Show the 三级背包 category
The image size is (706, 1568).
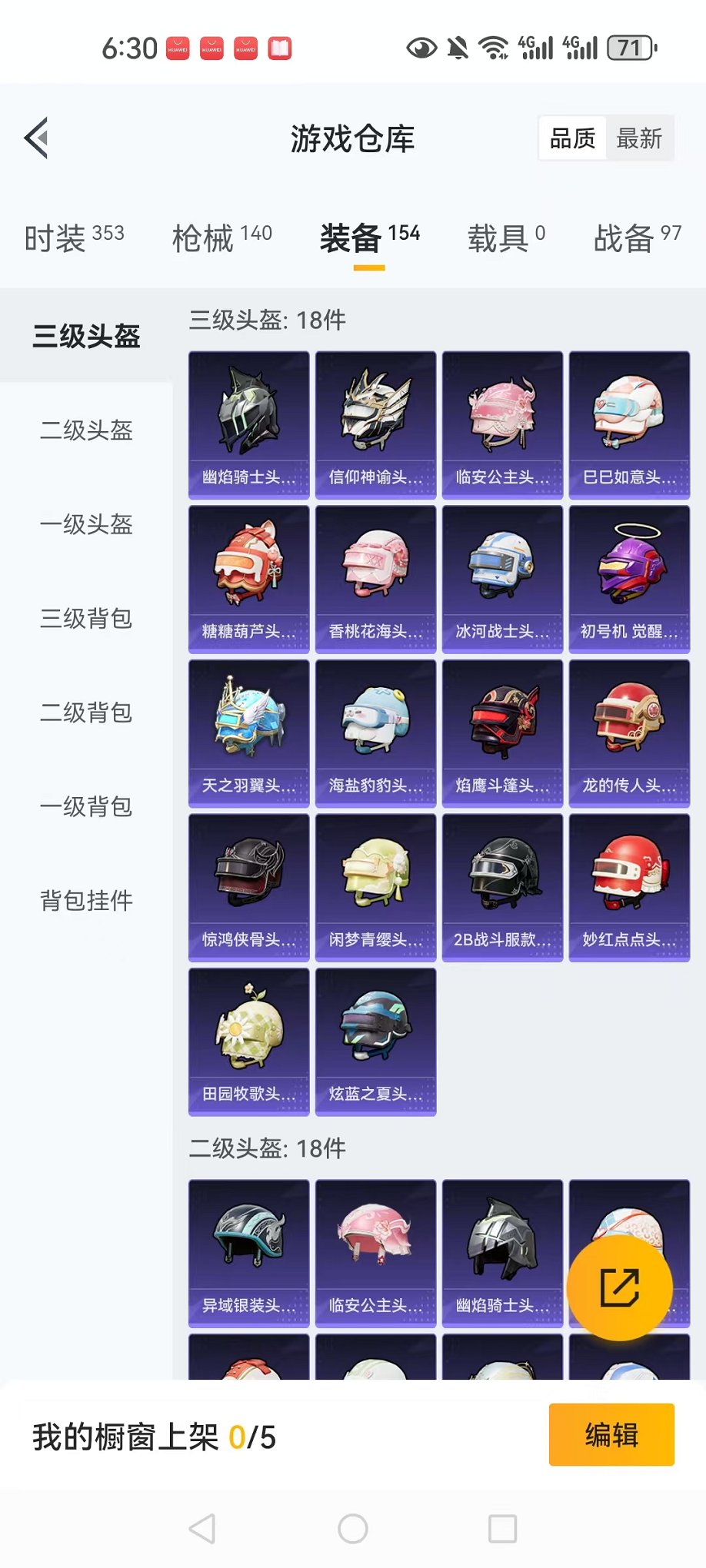86,618
